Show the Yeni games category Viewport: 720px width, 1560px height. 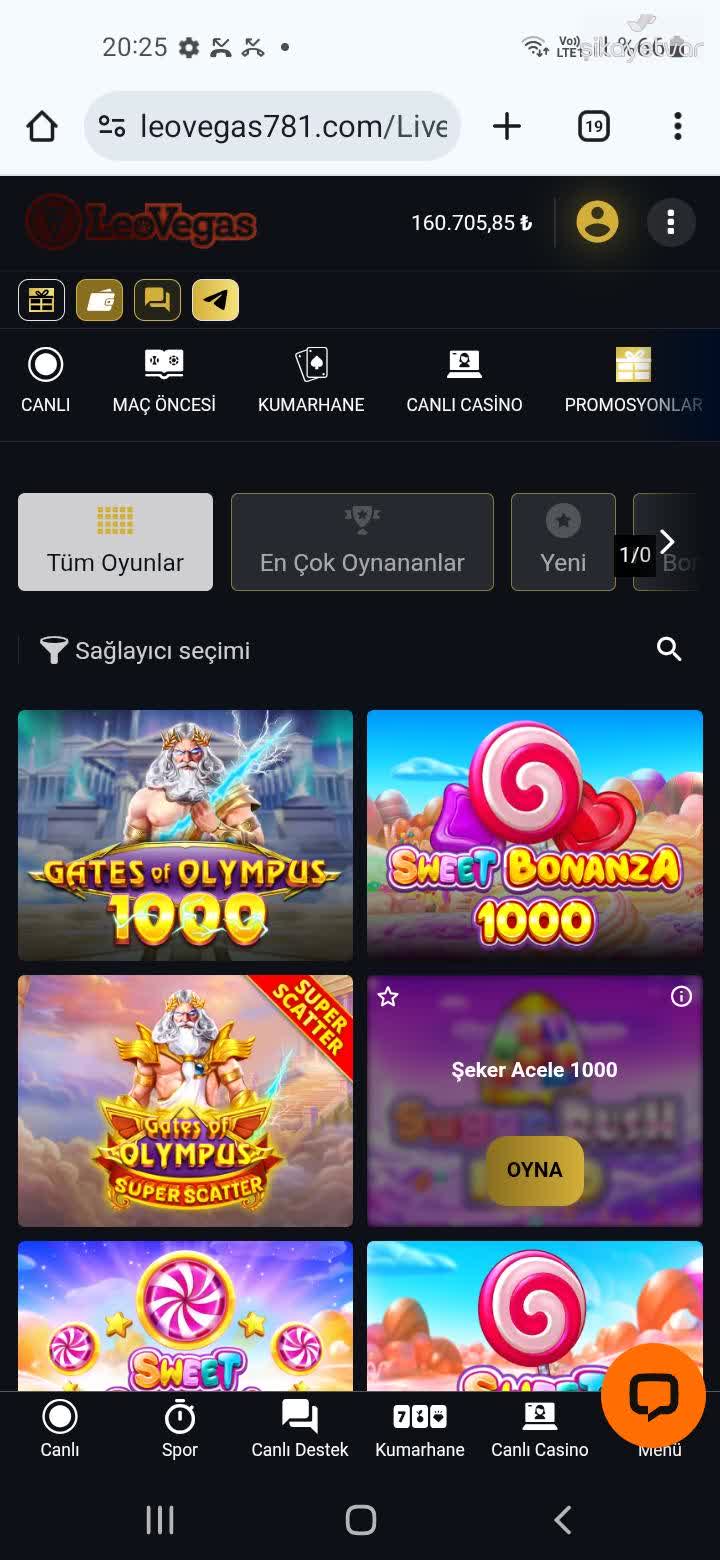563,542
